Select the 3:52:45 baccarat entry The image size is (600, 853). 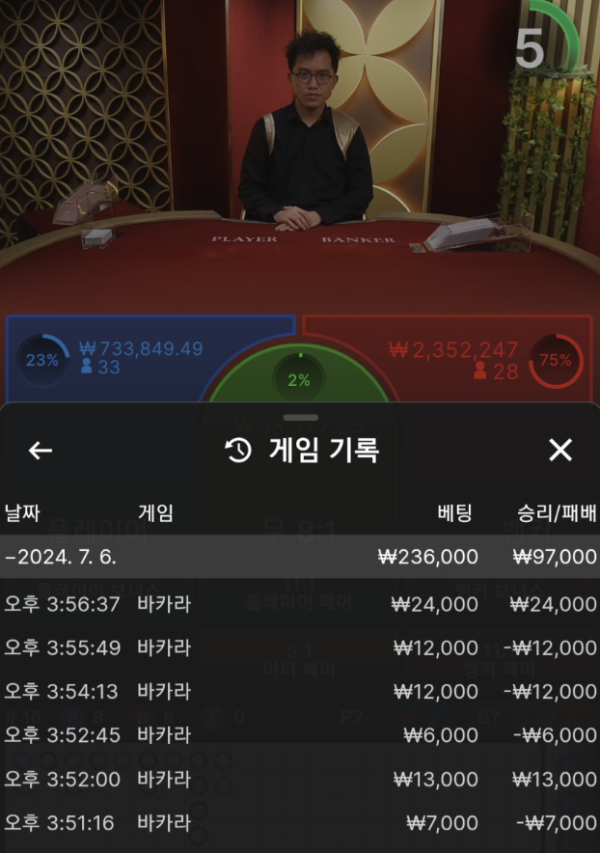pyautogui.click(x=300, y=735)
